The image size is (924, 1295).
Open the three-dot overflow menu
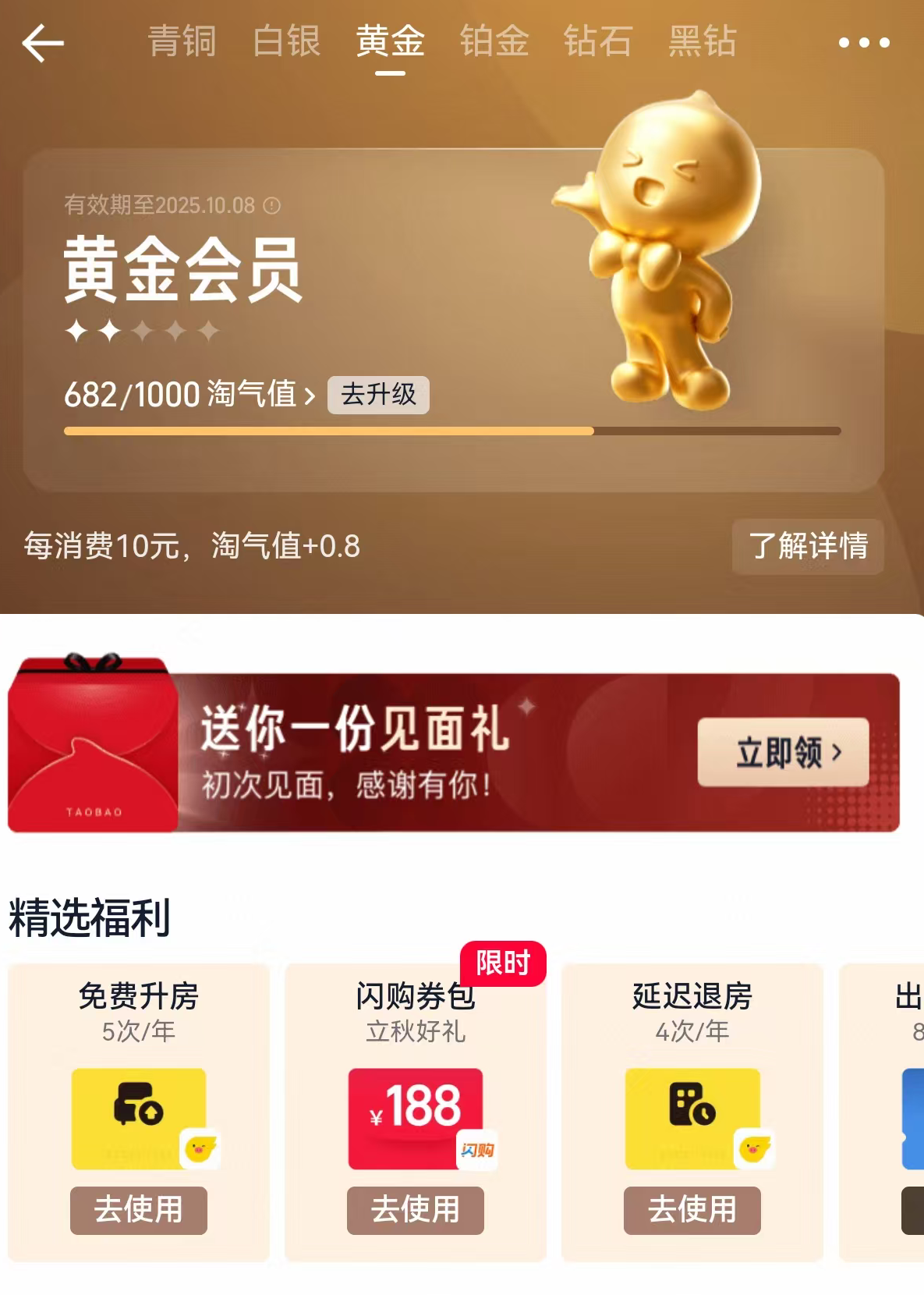click(x=864, y=43)
